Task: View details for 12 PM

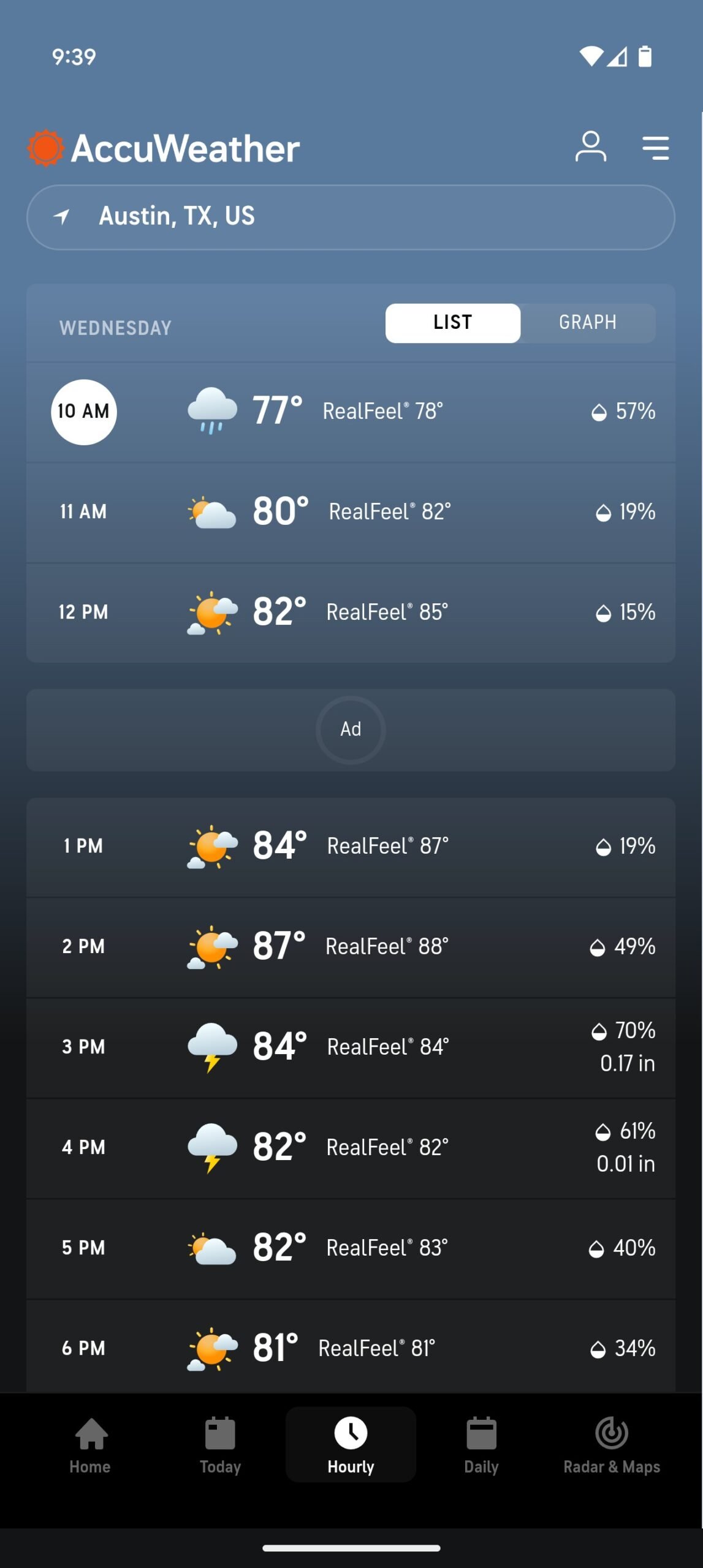Action: click(351, 612)
